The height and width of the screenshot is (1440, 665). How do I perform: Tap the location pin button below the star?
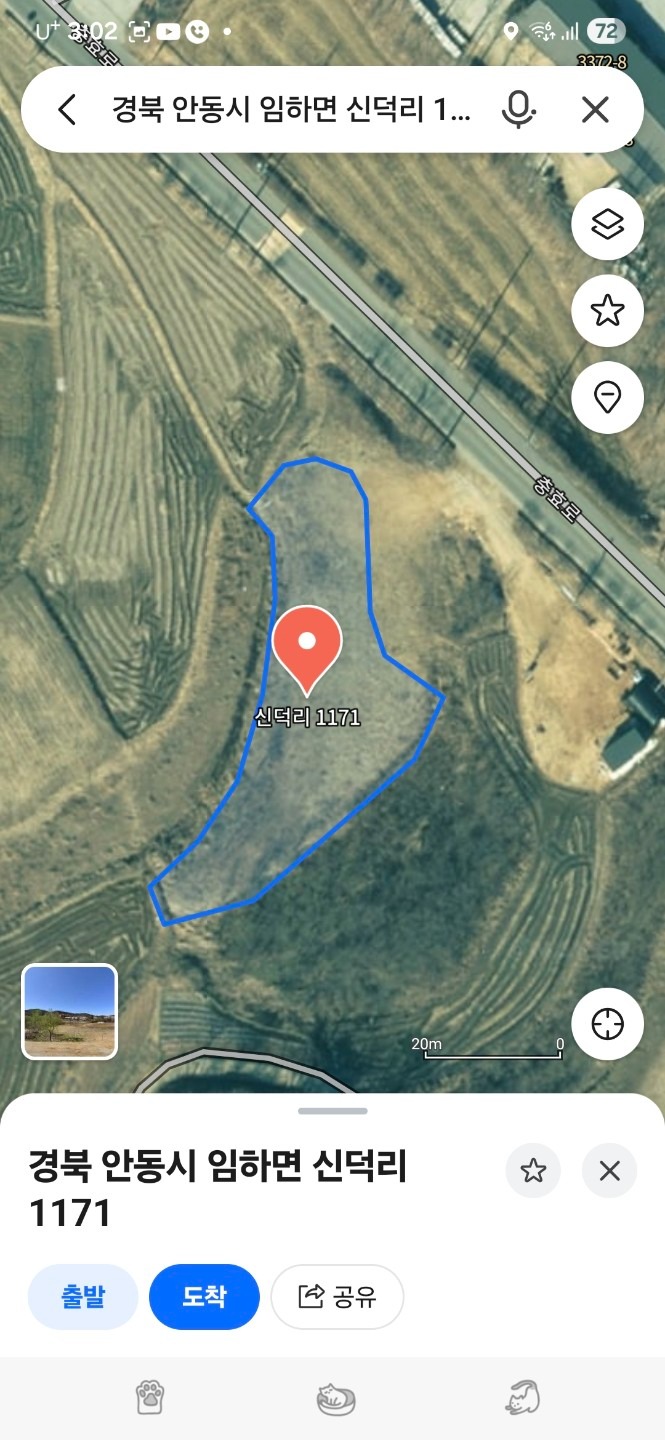pos(607,398)
